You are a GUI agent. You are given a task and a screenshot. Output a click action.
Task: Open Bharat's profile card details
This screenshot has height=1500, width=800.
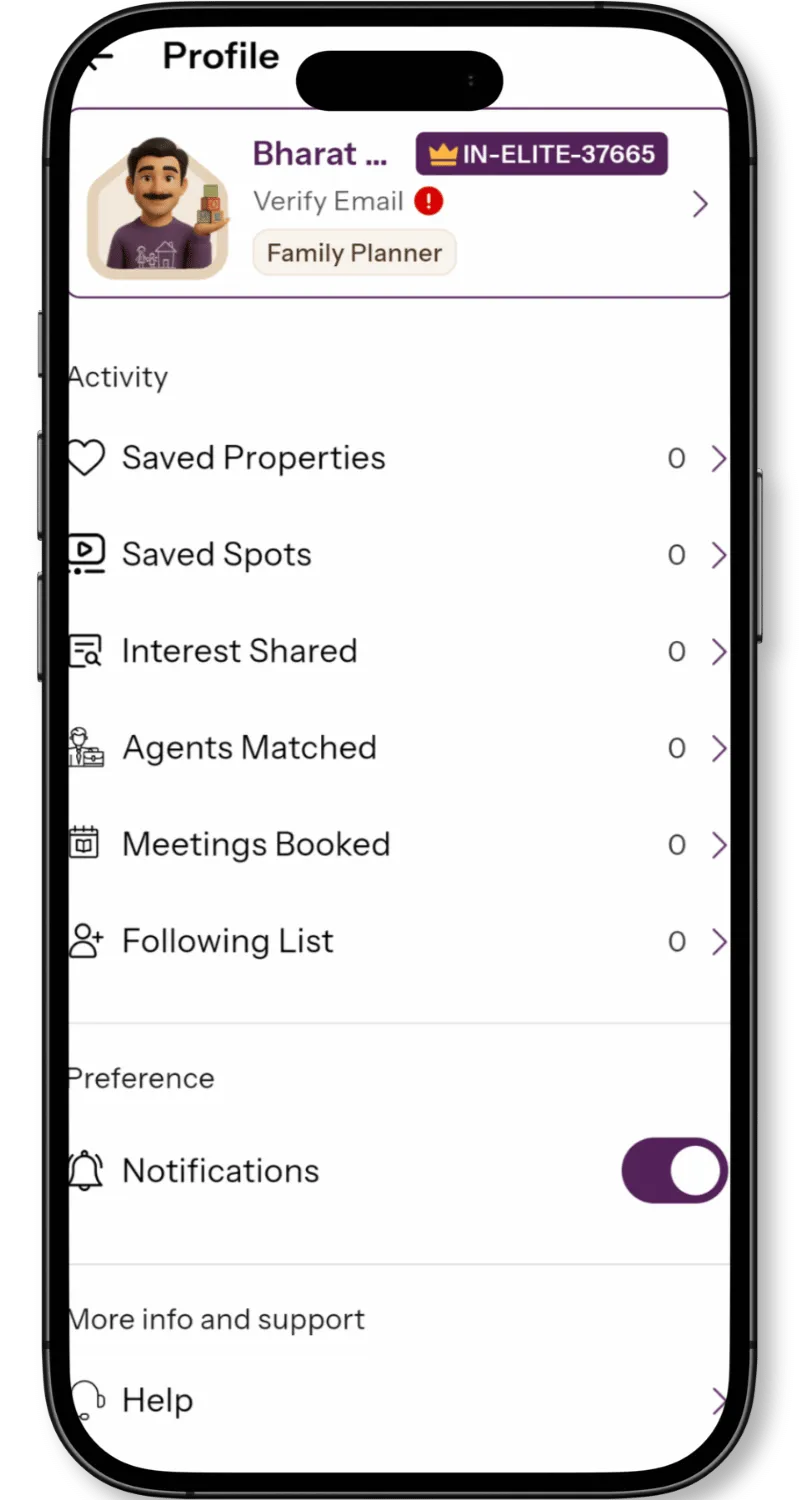point(399,203)
